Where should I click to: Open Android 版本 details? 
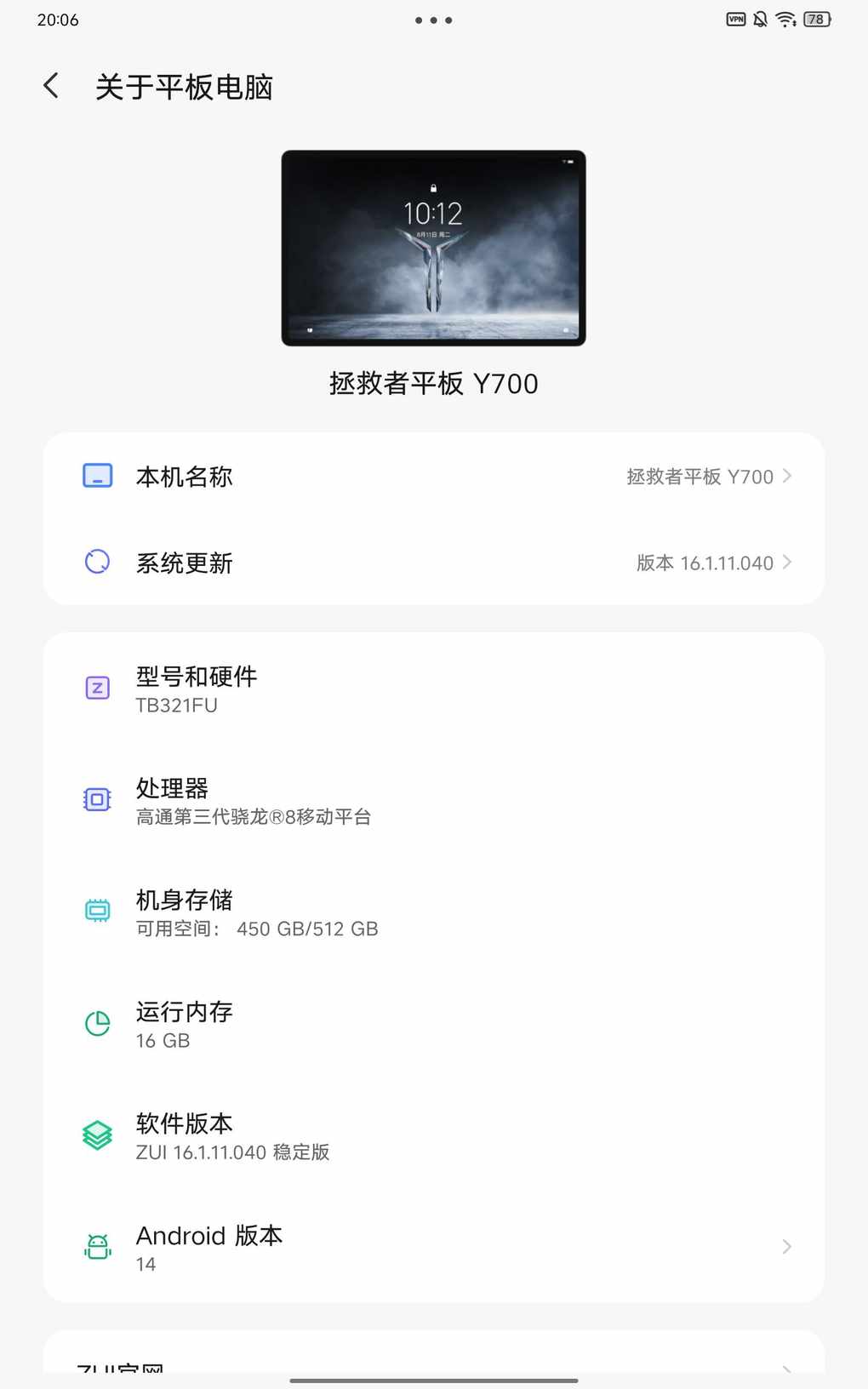coord(434,1246)
